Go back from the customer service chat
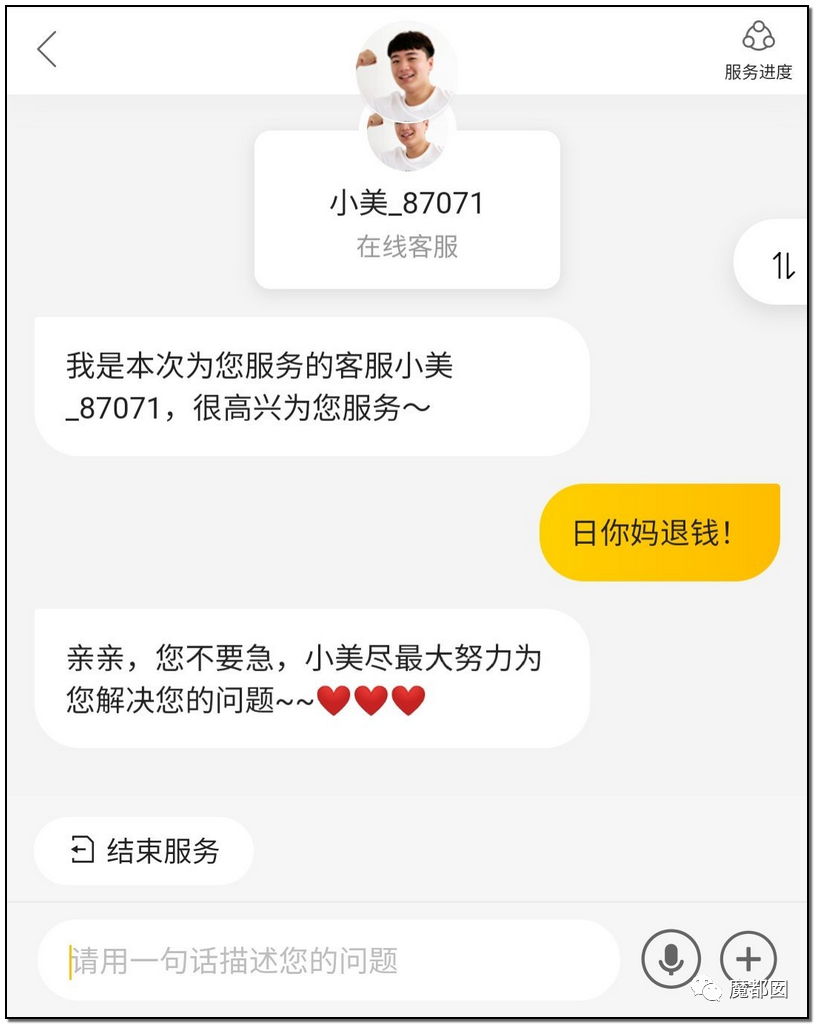 click(47, 49)
